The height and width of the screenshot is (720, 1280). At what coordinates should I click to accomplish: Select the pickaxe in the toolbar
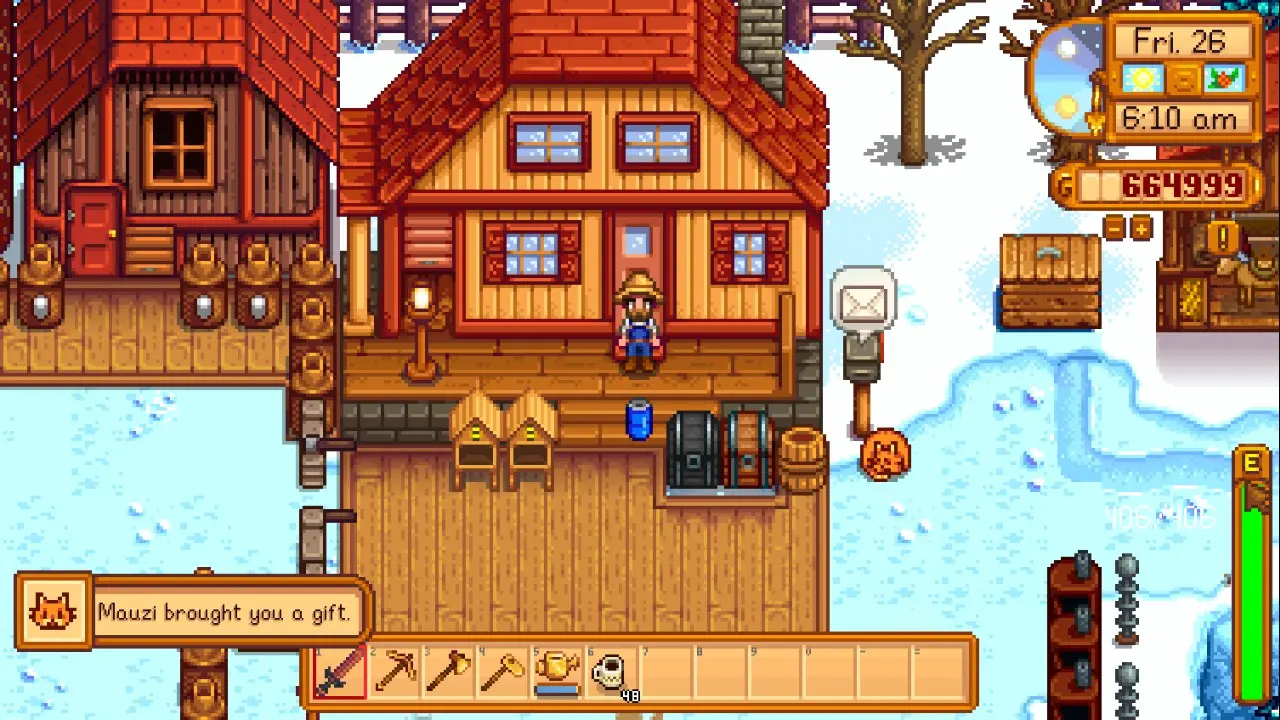pyautogui.click(x=394, y=671)
